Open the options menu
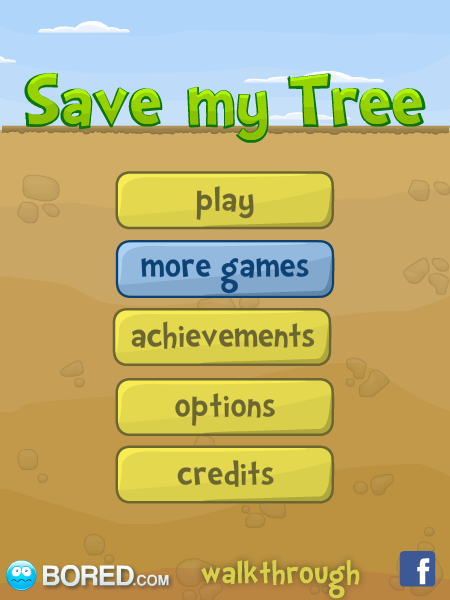The width and height of the screenshot is (450, 600). click(225, 407)
